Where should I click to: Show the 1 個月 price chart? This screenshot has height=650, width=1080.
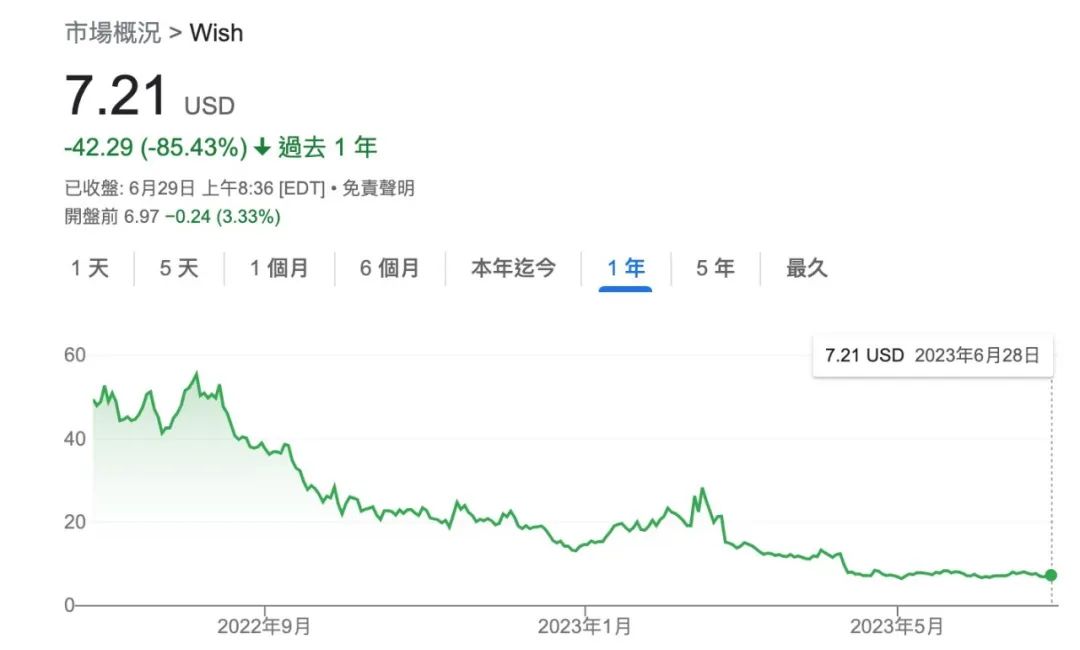pyautogui.click(x=279, y=268)
